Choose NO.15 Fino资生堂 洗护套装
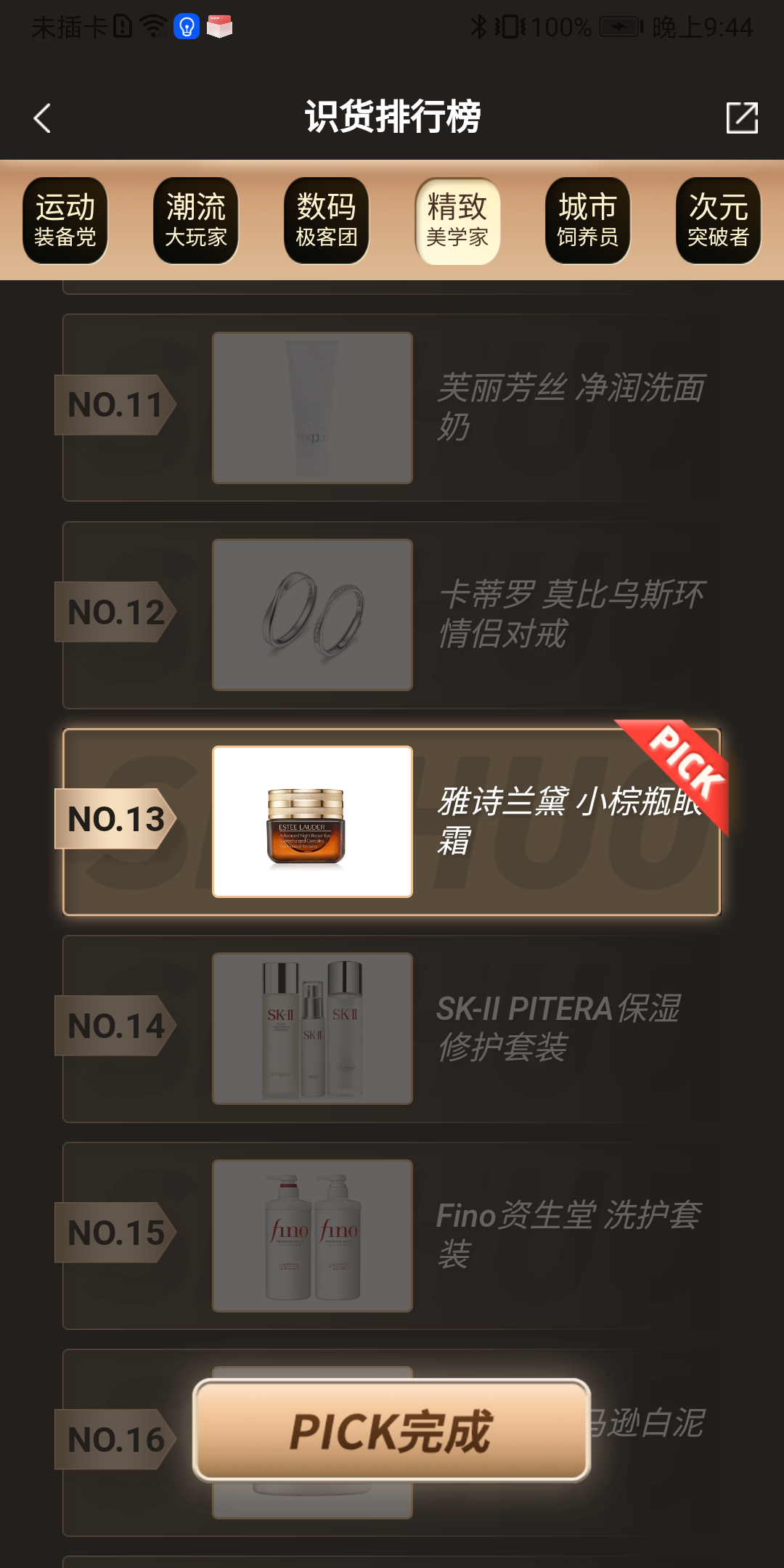This screenshot has height=1568, width=784. (x=392, y=1236)
